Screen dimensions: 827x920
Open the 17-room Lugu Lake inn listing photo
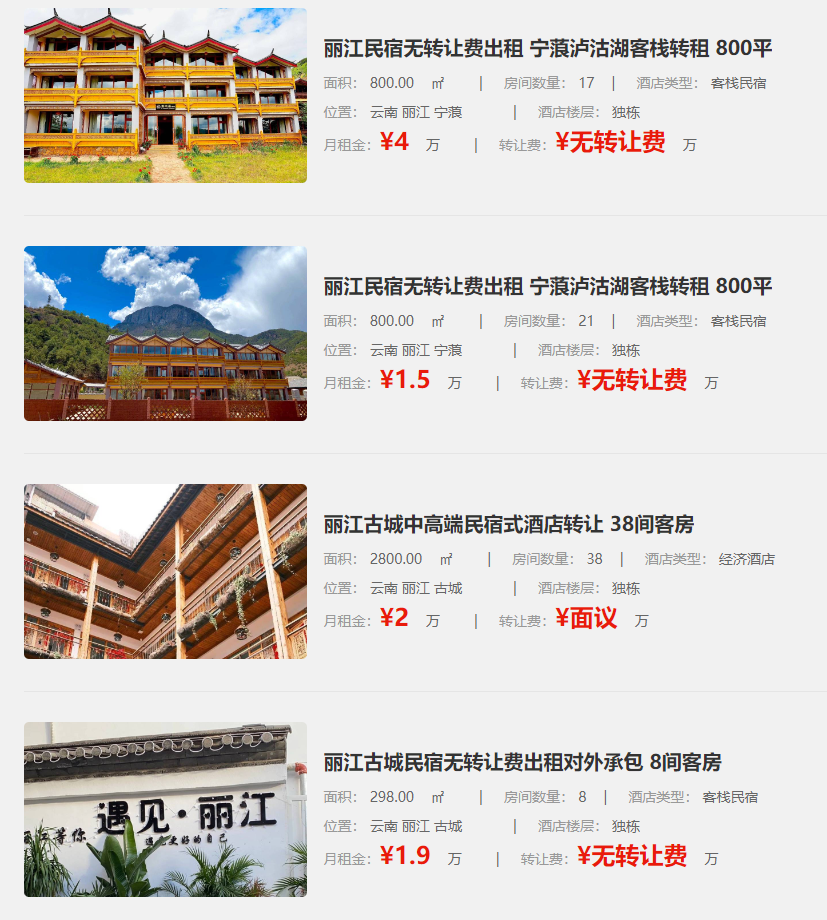point(165,96)
